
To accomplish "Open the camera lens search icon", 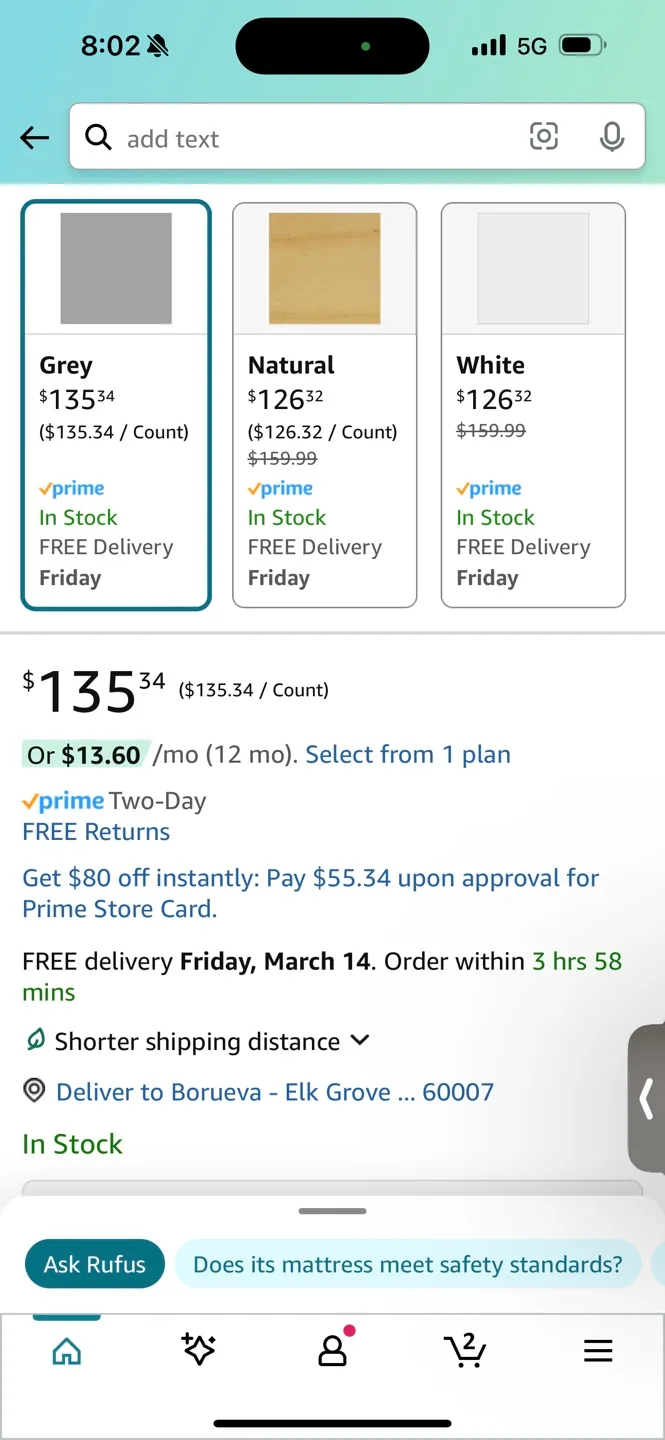I will point(544,137).
